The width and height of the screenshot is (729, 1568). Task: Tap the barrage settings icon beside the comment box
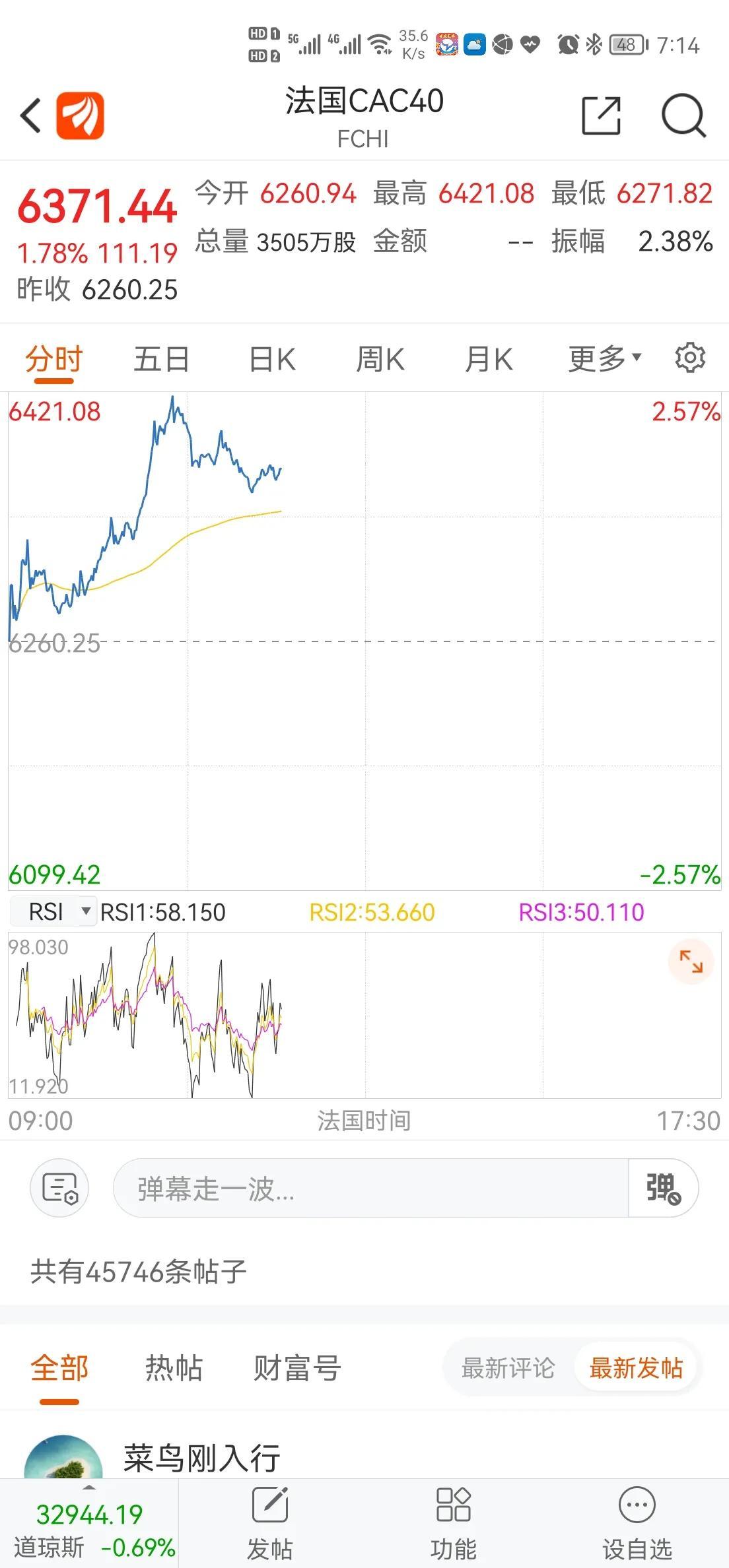tap(59, 1187)
